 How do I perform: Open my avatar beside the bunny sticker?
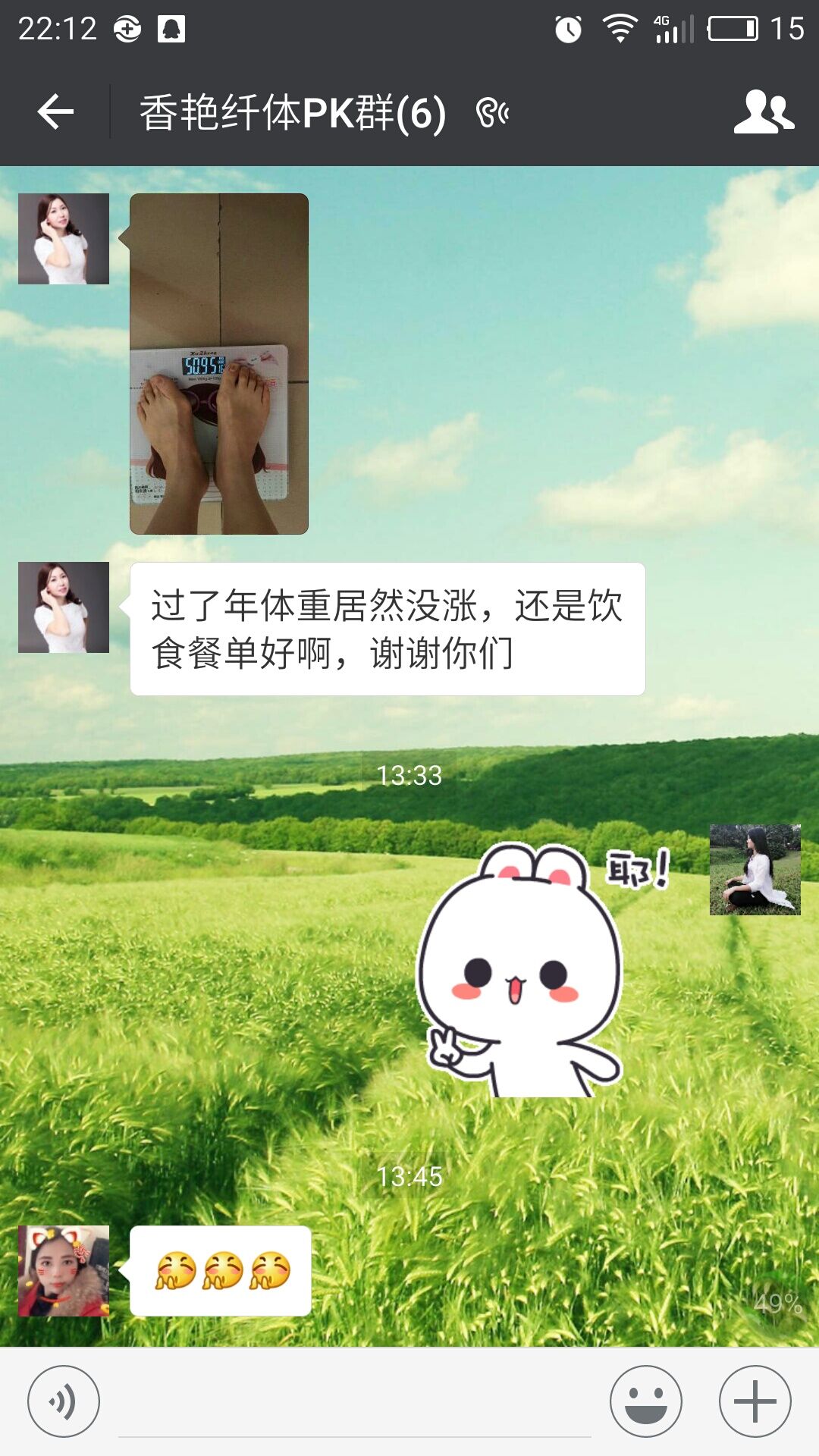click(755, 870)
